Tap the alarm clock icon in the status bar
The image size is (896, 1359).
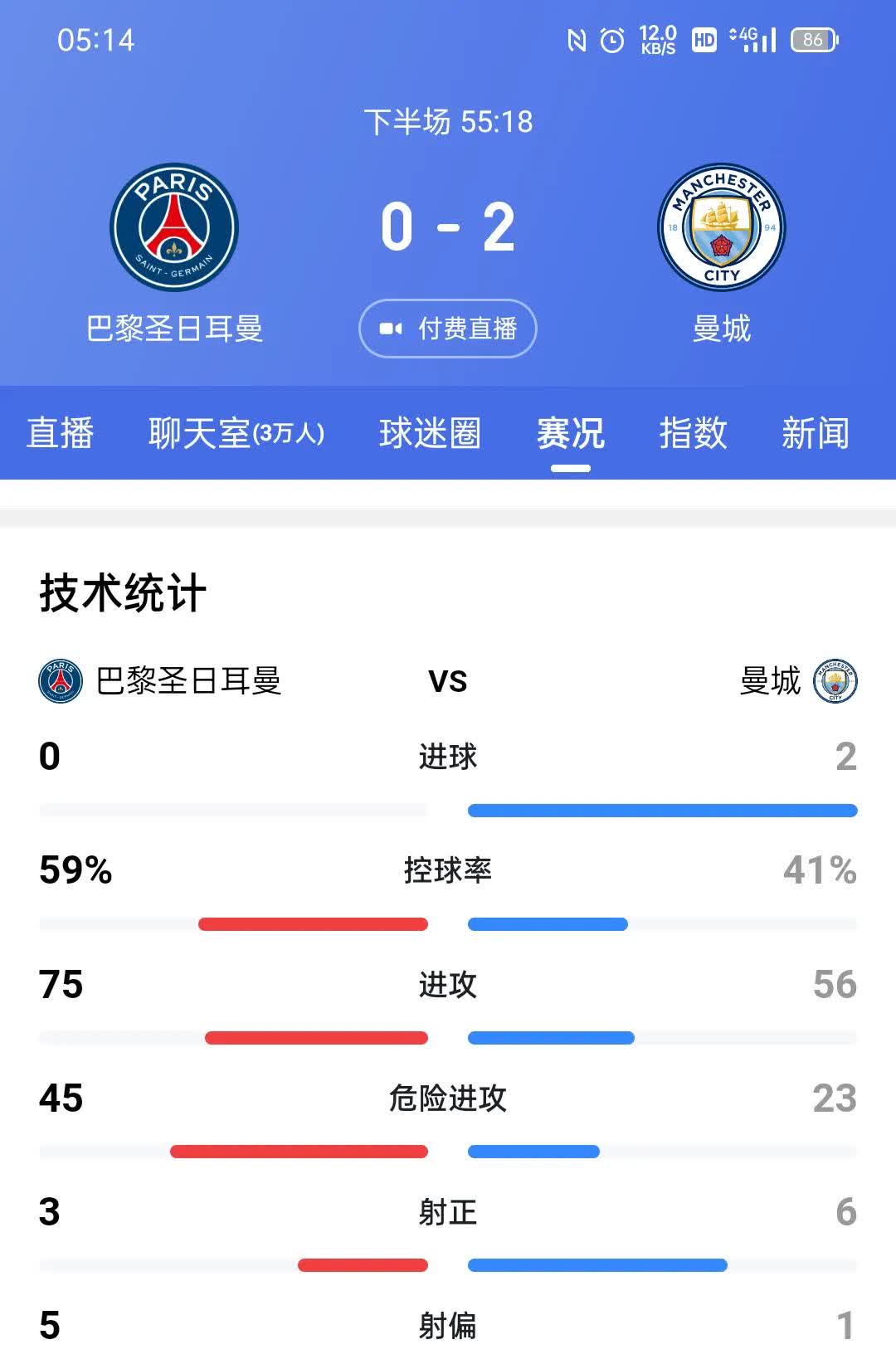(x=611, y=40)
